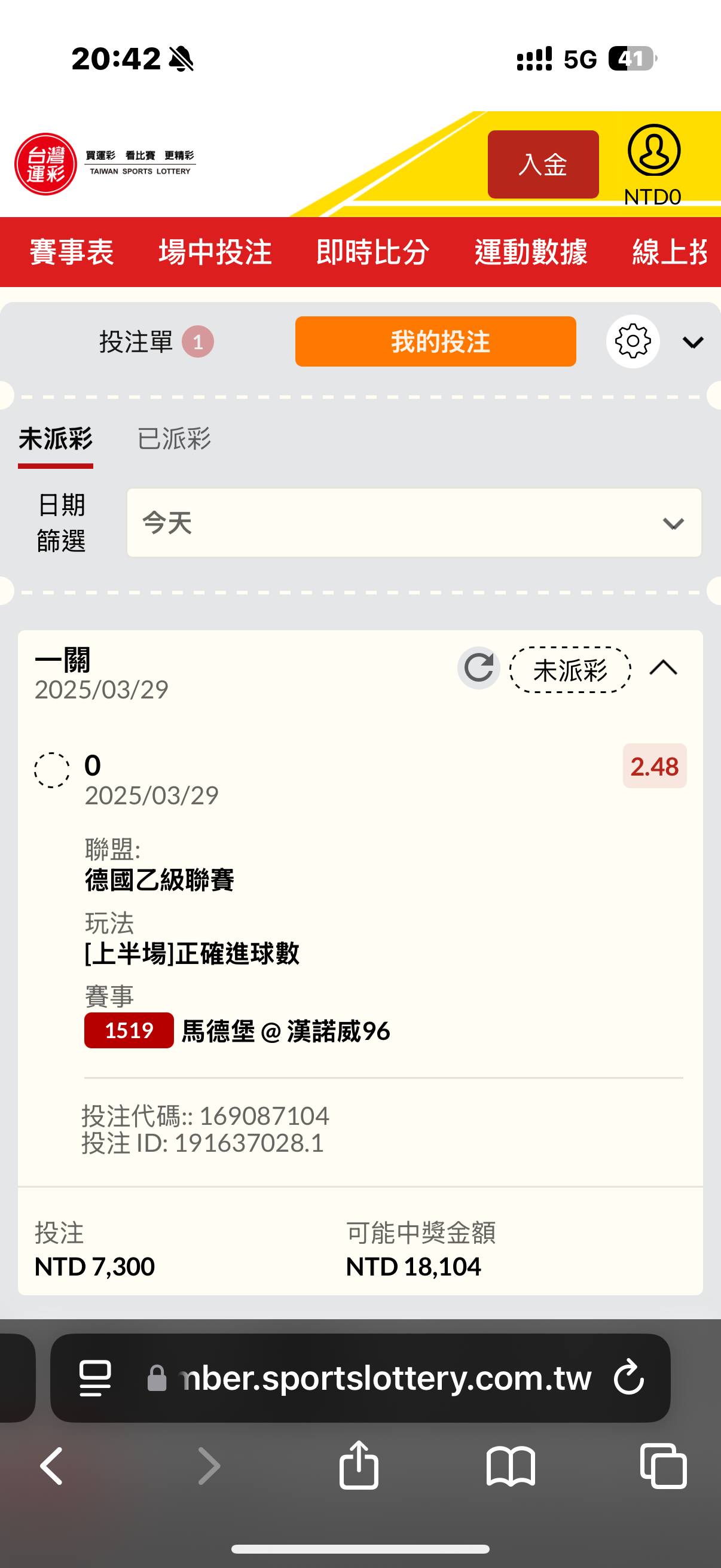
Task: Open the bet slip settings gear
Action: [x=633, y=341]
